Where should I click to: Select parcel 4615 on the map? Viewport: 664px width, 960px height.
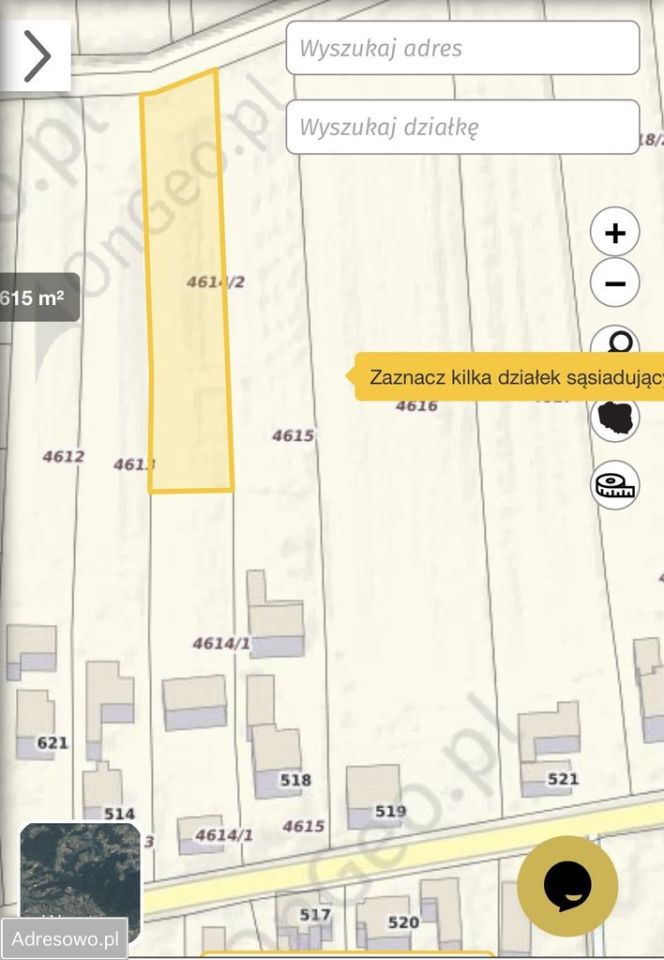(x=292, y=436)
